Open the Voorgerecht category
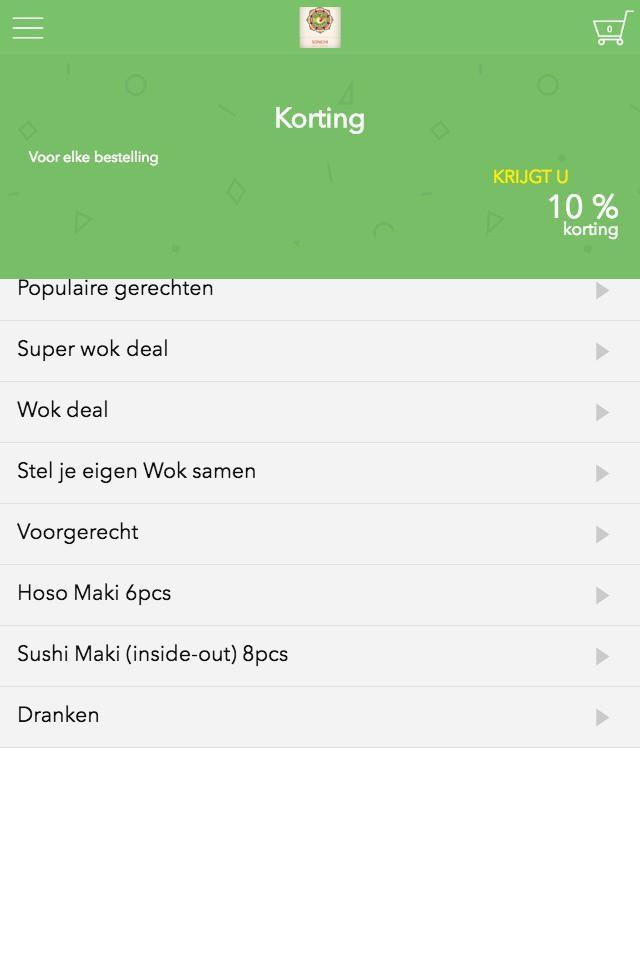The height and width of the screenshot is (960, 640). pyautogui.click(x=320, y=533)
